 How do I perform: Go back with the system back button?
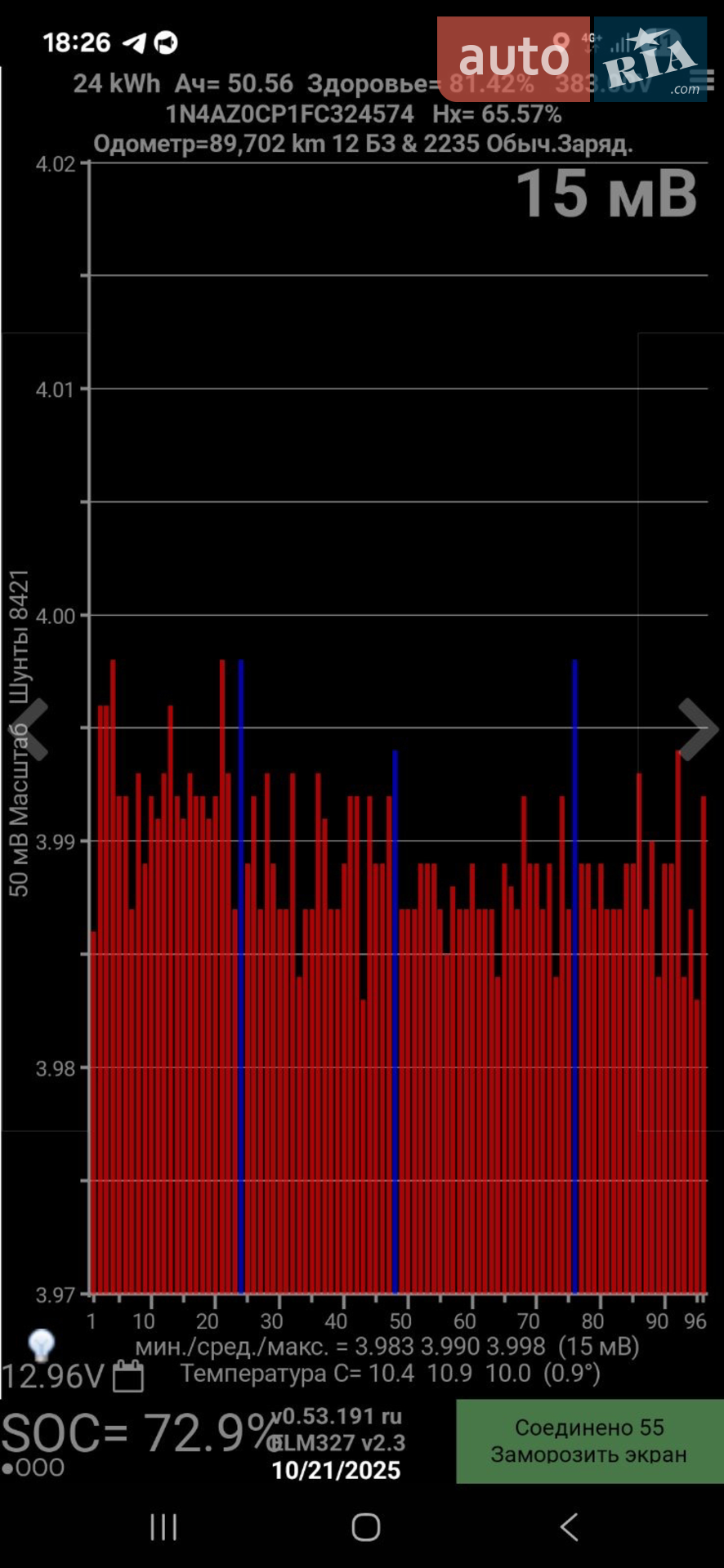[569, 1527]
